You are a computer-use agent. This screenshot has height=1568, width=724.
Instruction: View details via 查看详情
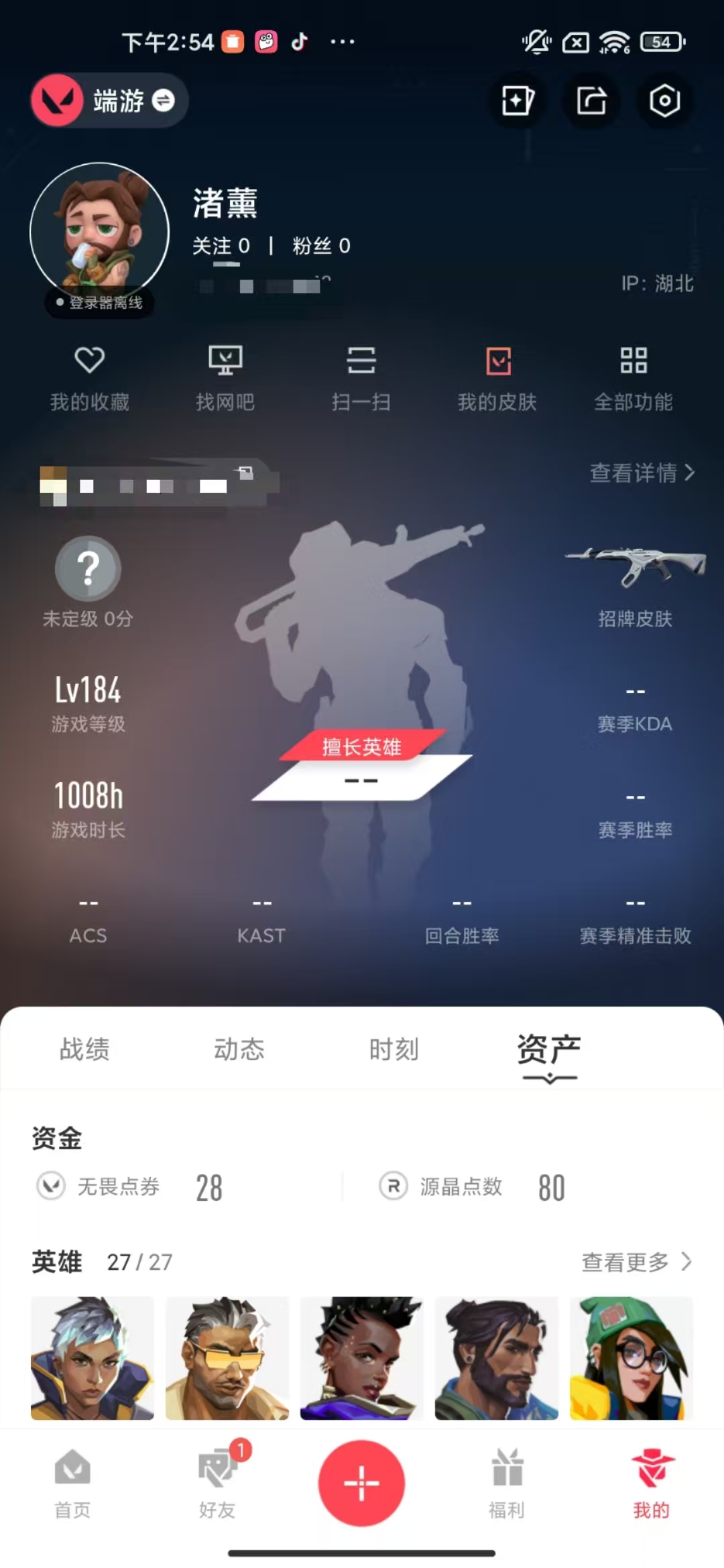tap(642, 473)
